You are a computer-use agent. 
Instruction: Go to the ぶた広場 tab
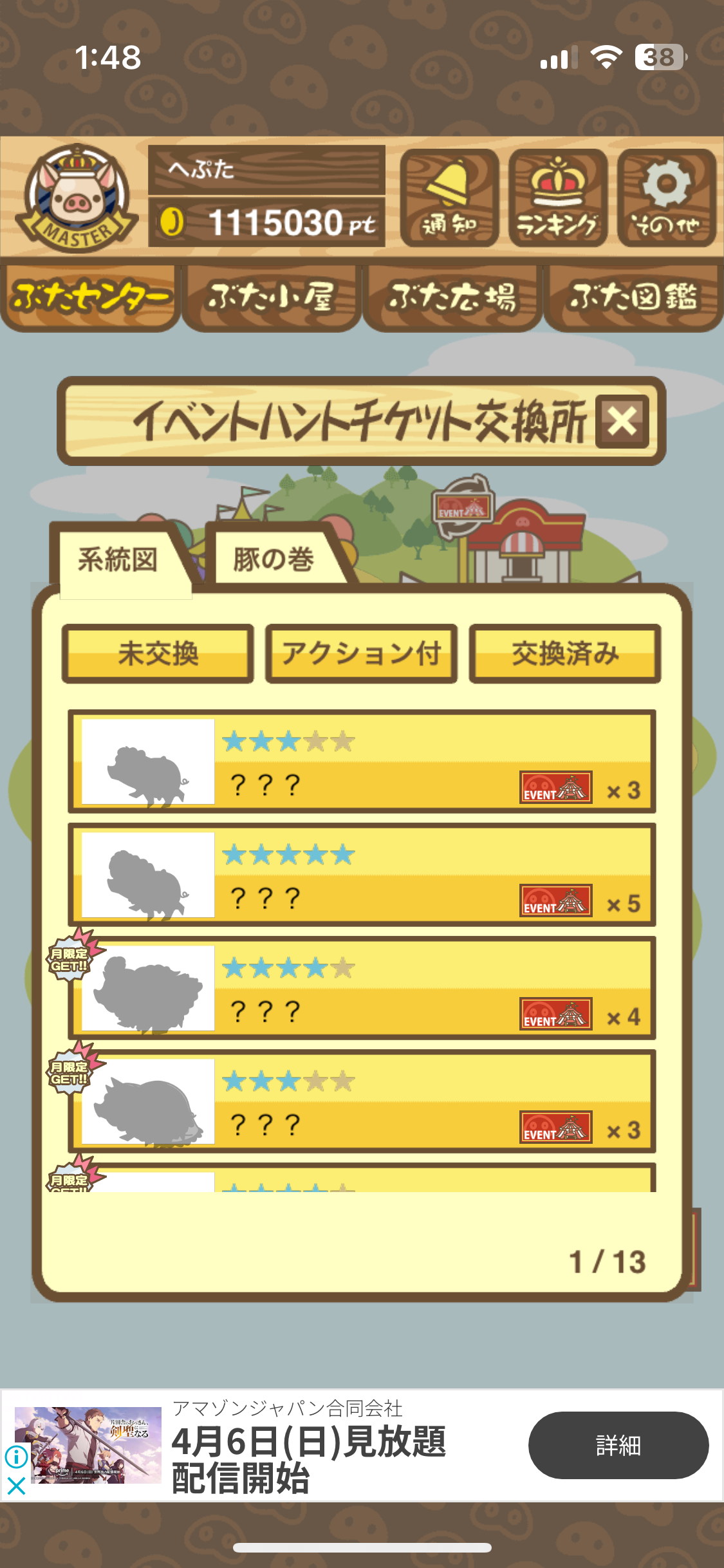coord(452,298)
